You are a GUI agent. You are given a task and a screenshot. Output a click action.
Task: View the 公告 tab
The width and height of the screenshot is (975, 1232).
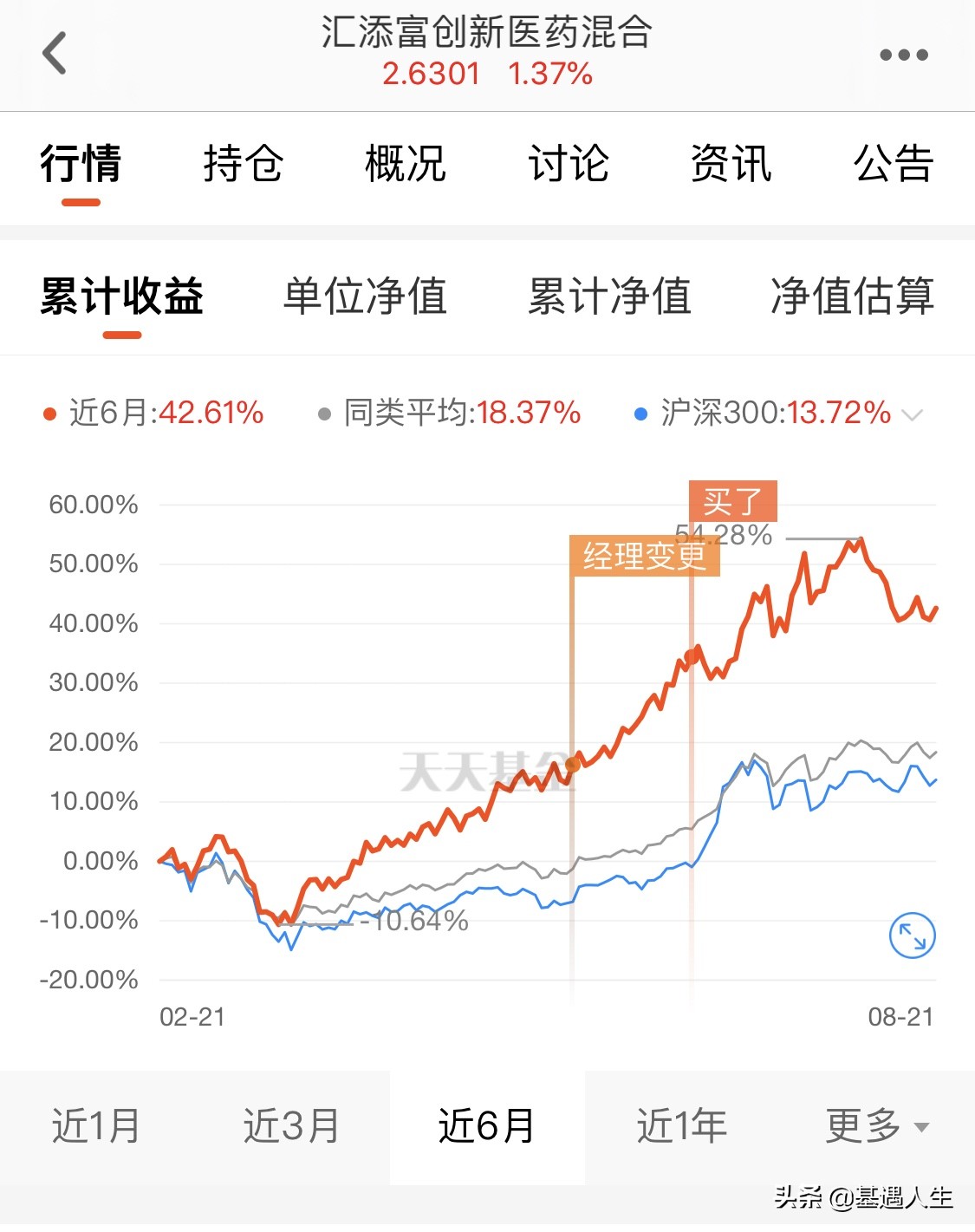(893, 164)
